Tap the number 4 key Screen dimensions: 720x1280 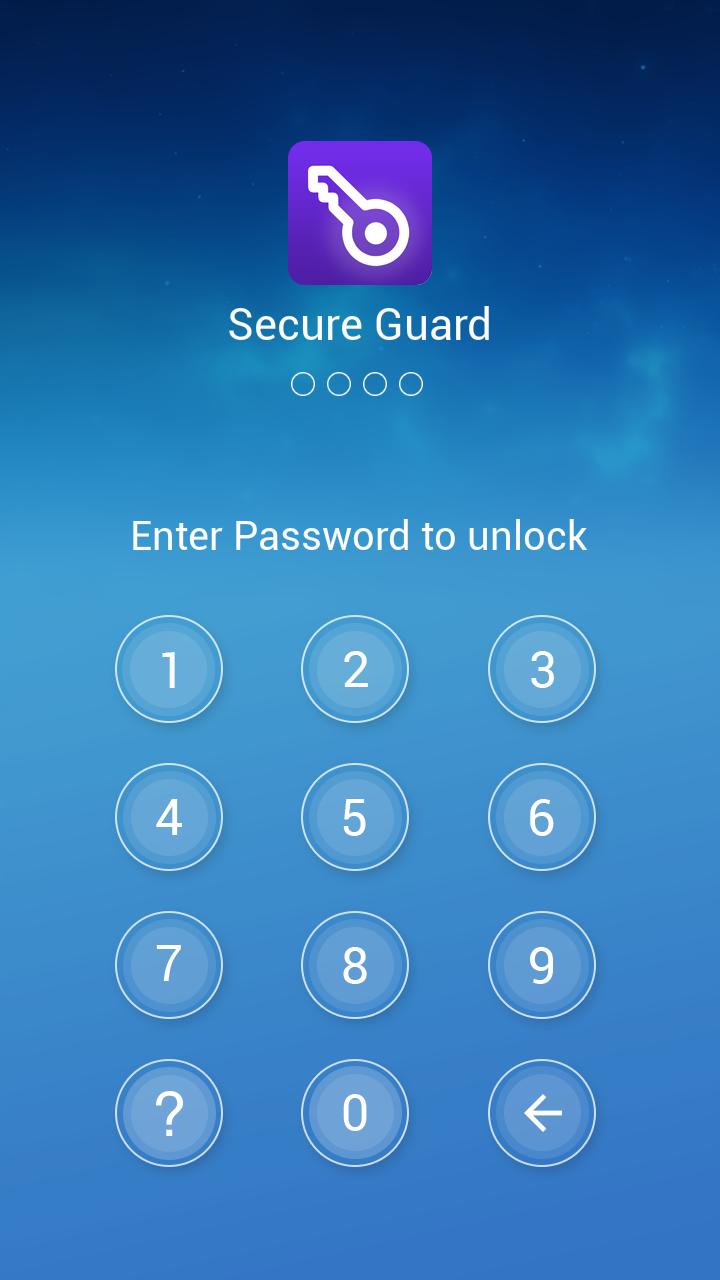(x=168, y=816)
